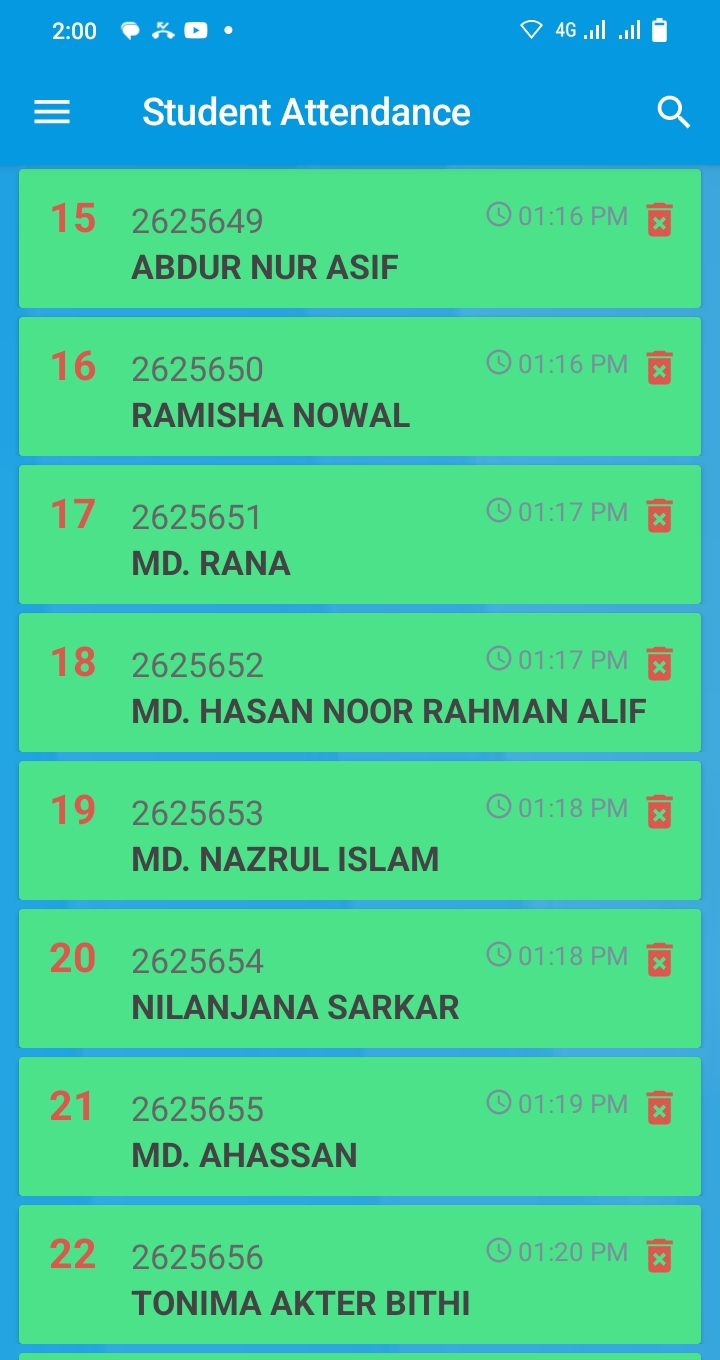Open the MD. Ahassan card
The height and width of the screenshot is (1360, 720).
(360, 1126)
